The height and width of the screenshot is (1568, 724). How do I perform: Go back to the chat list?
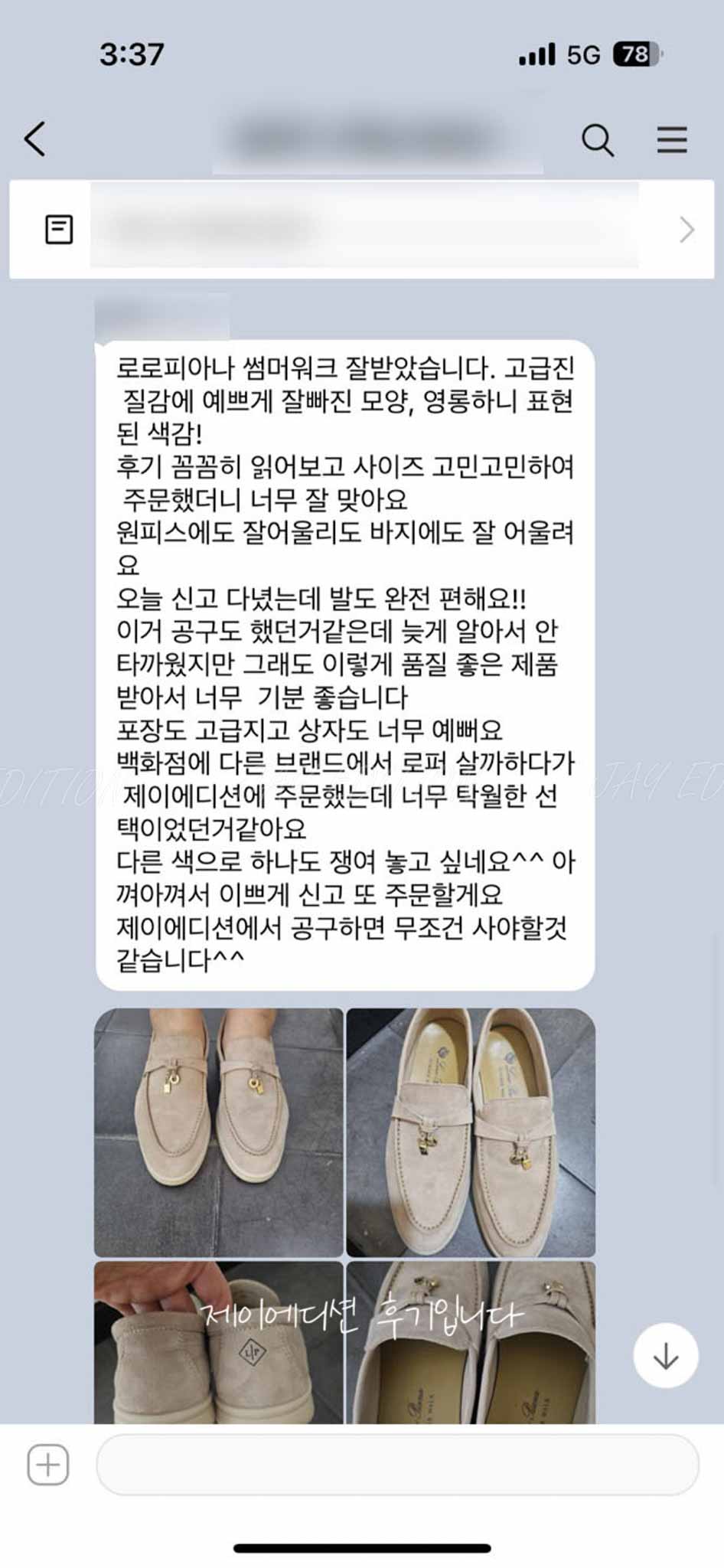click(35, 139)
